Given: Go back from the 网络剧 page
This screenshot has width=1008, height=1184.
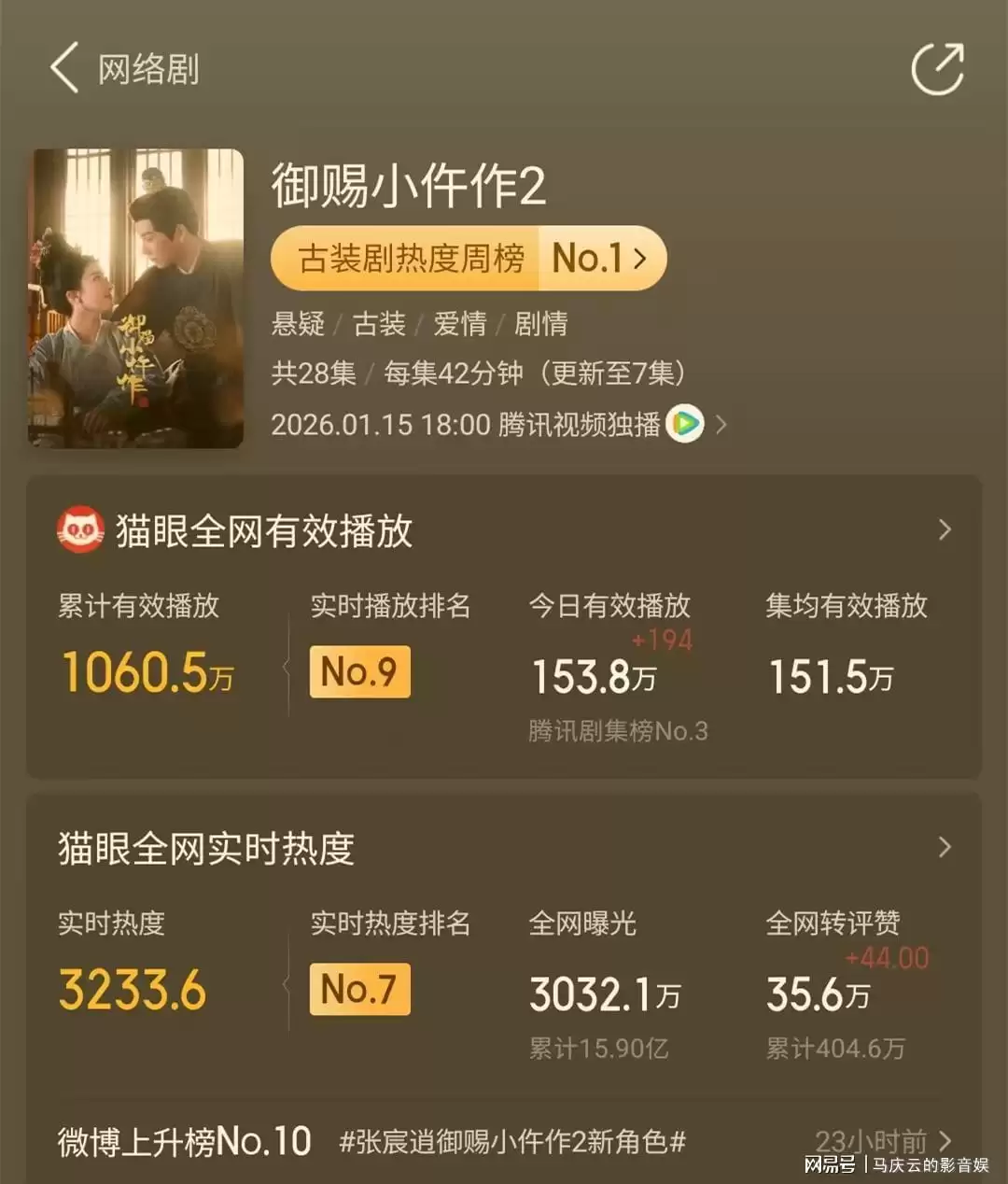Looking at the screenshot, I should 64,69.
